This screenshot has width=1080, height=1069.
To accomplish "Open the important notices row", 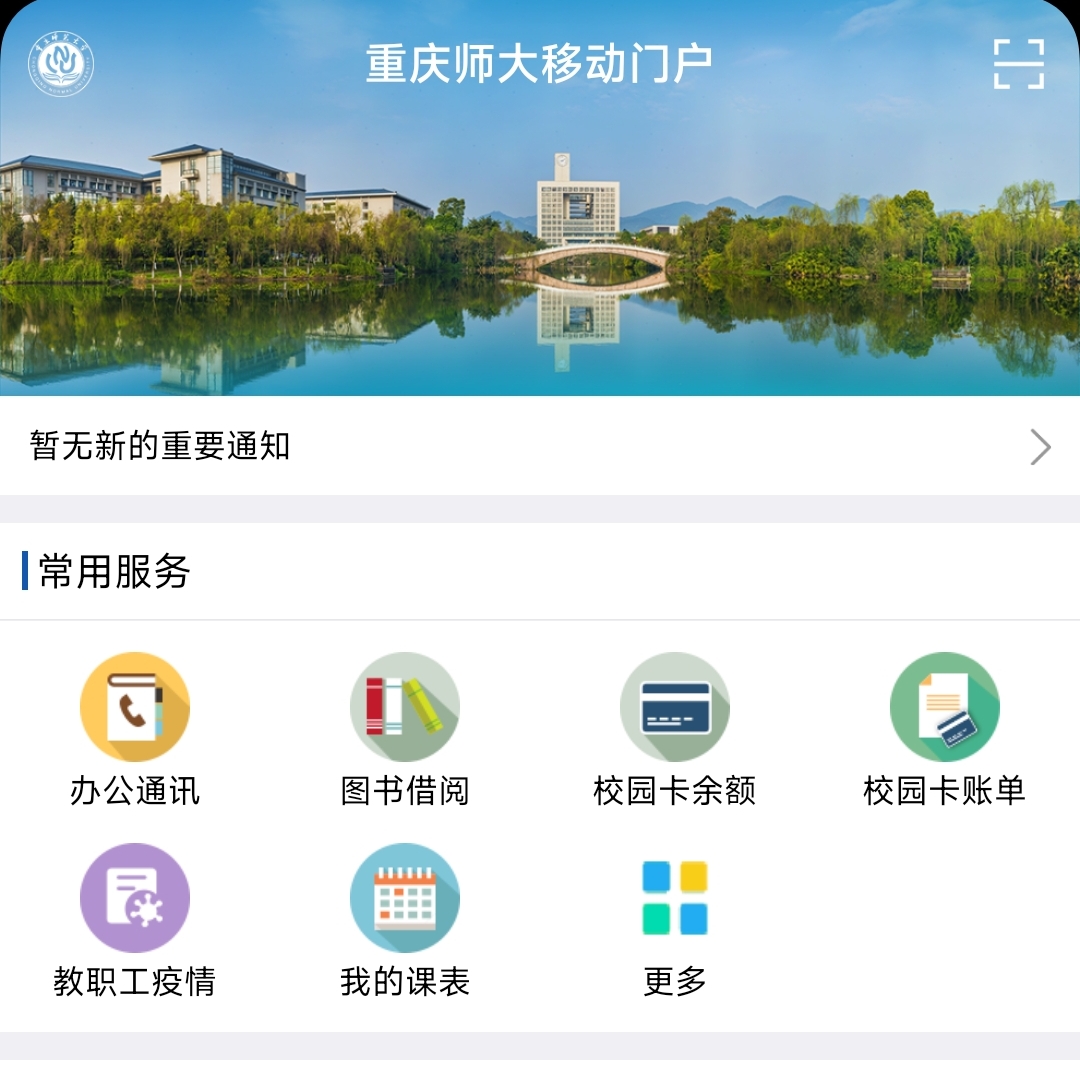I will [540, 446].
